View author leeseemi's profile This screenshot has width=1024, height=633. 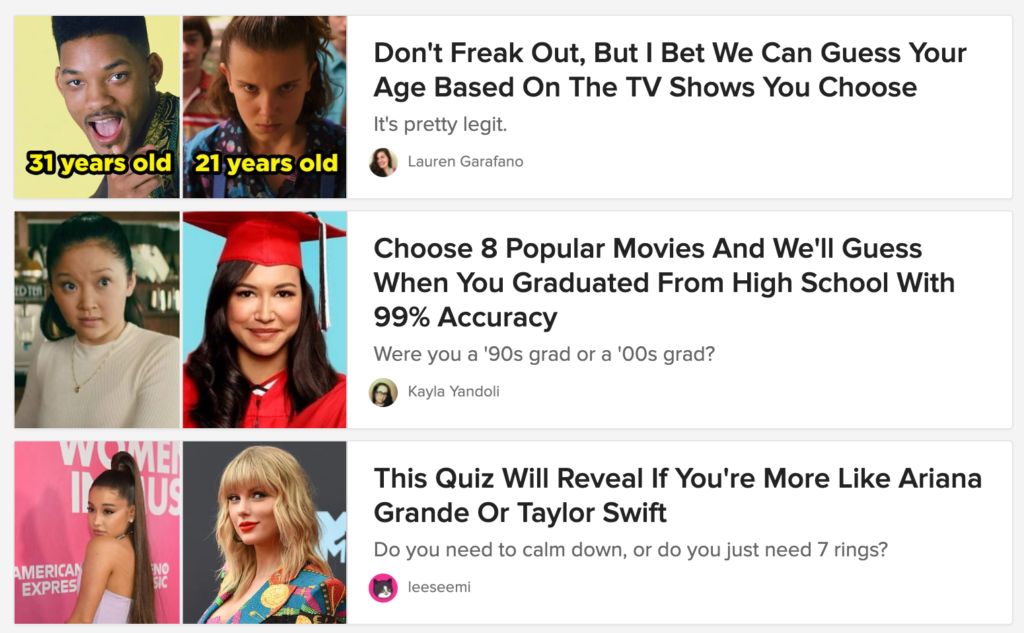point(438,588)
